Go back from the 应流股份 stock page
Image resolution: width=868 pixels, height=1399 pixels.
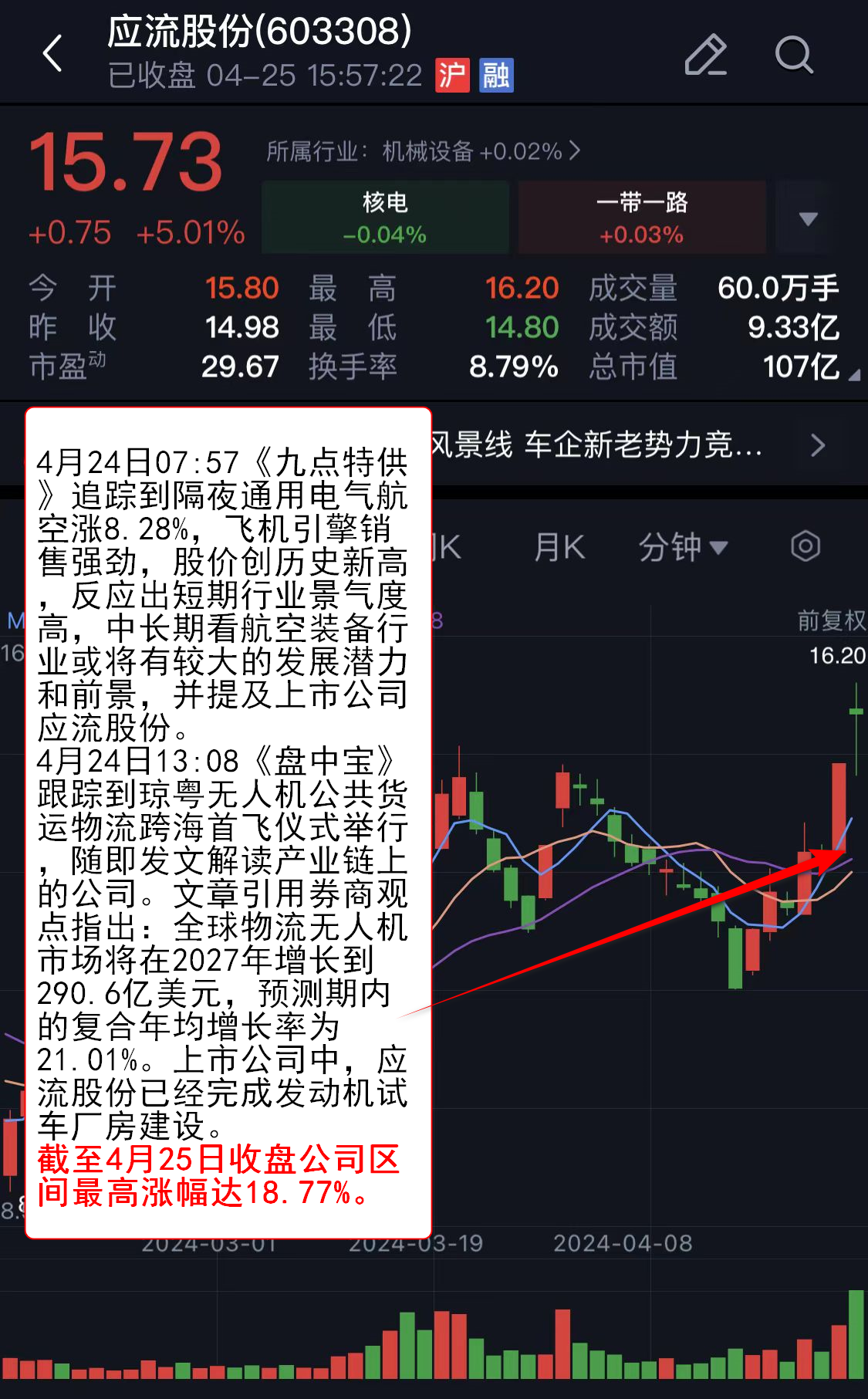pos(52,54)
